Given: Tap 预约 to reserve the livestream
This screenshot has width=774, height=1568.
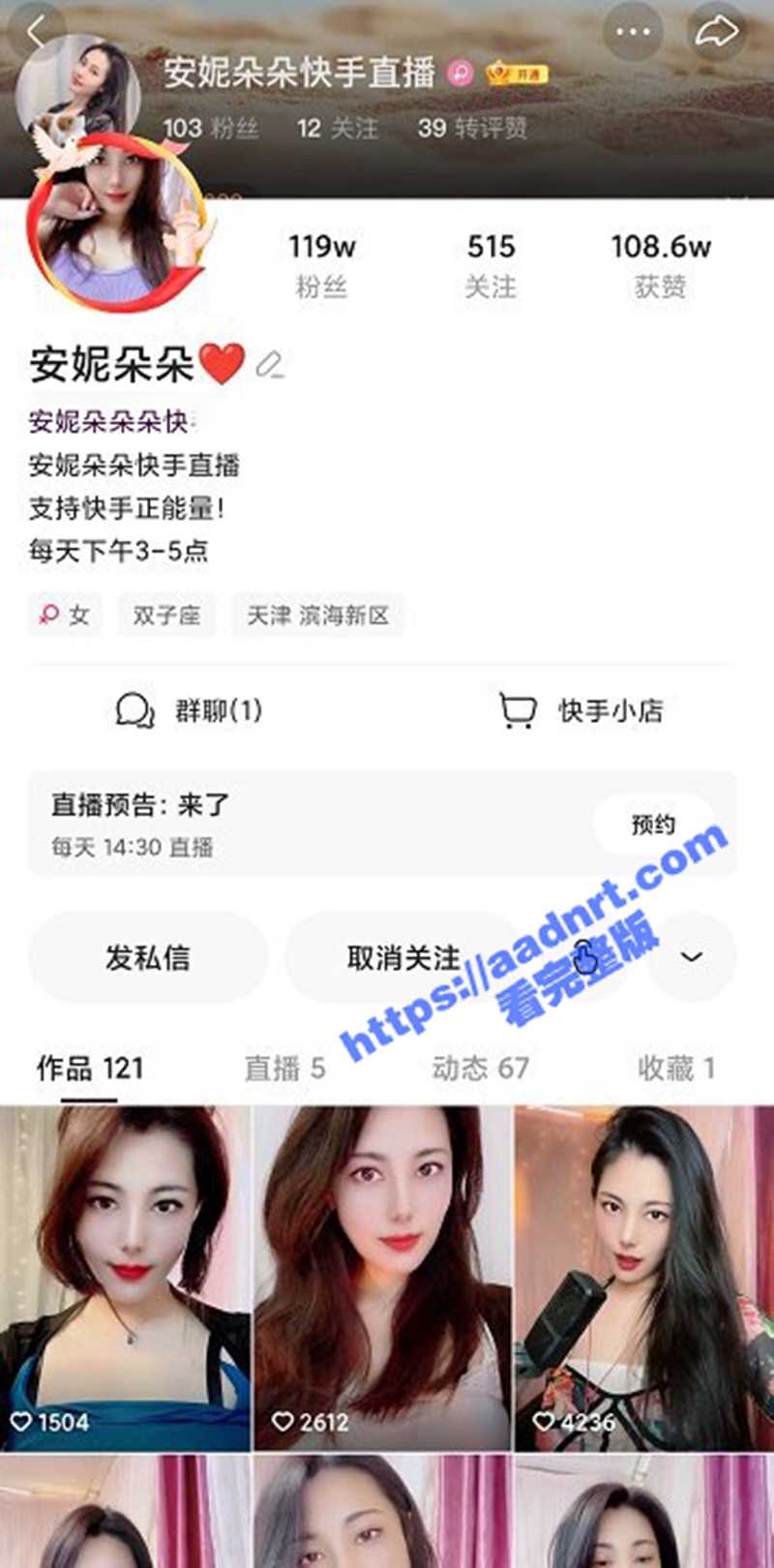Looking at the screenshot, I should (x=653, y=825).
